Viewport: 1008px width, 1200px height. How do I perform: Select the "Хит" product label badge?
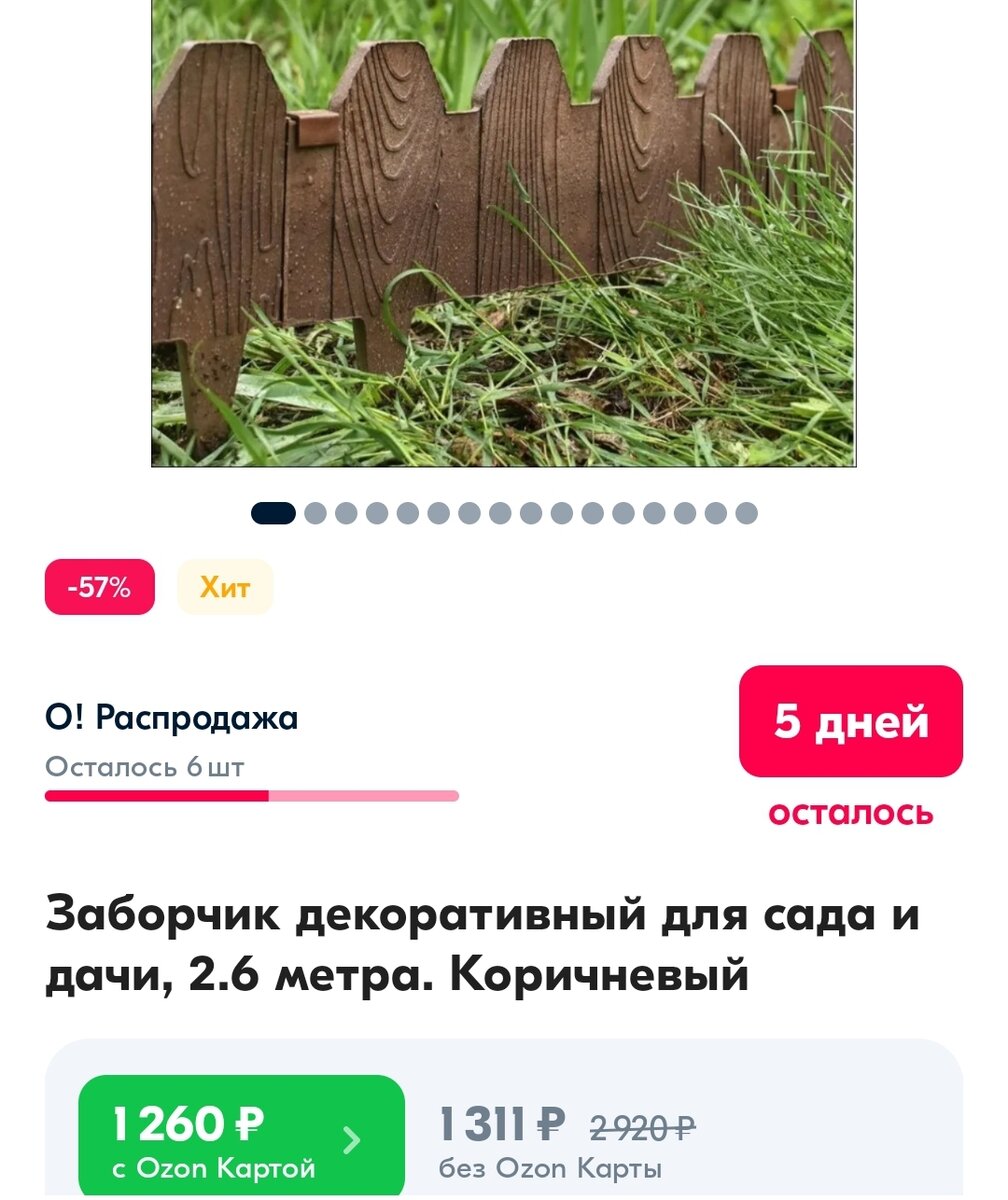point(225,588)
